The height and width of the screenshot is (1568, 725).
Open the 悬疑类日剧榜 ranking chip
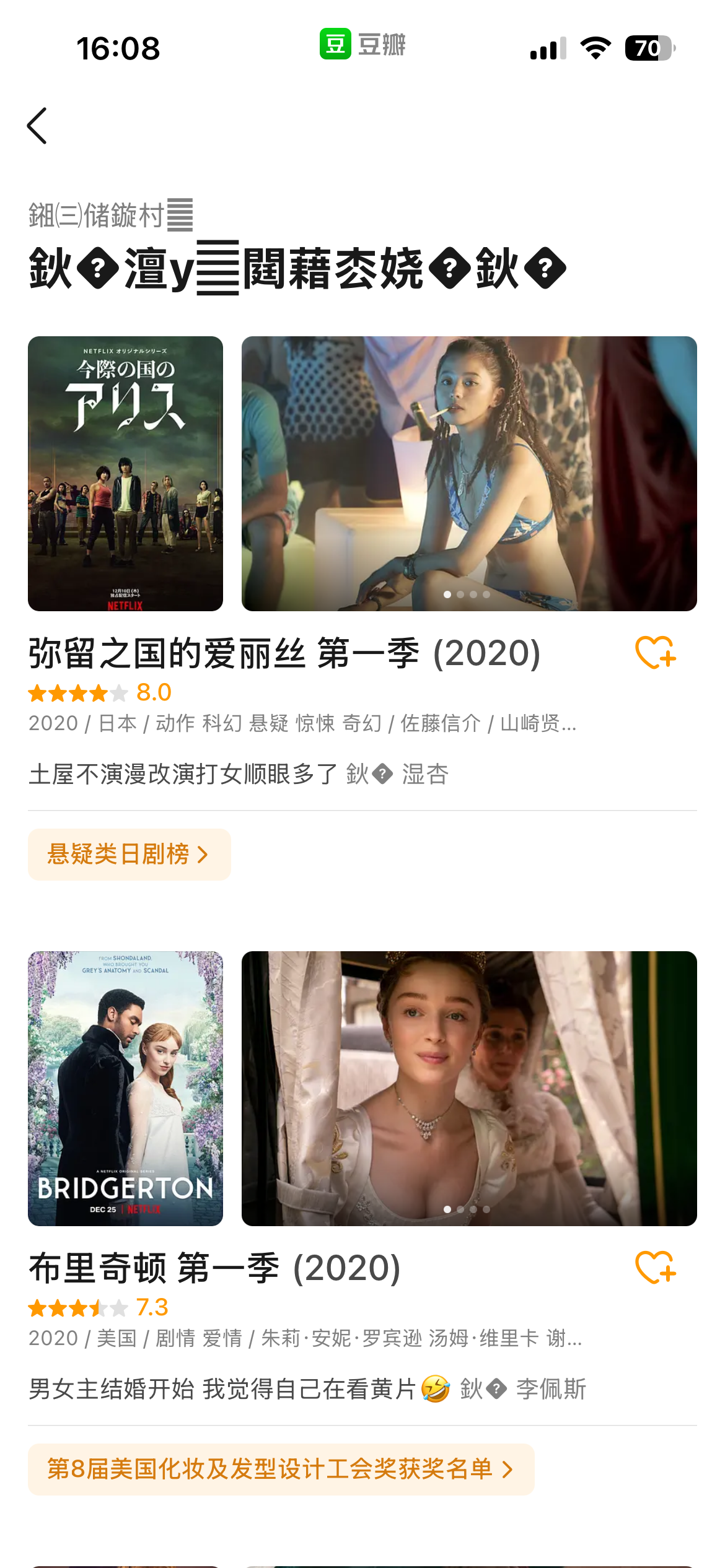click(x=129, y=855)
